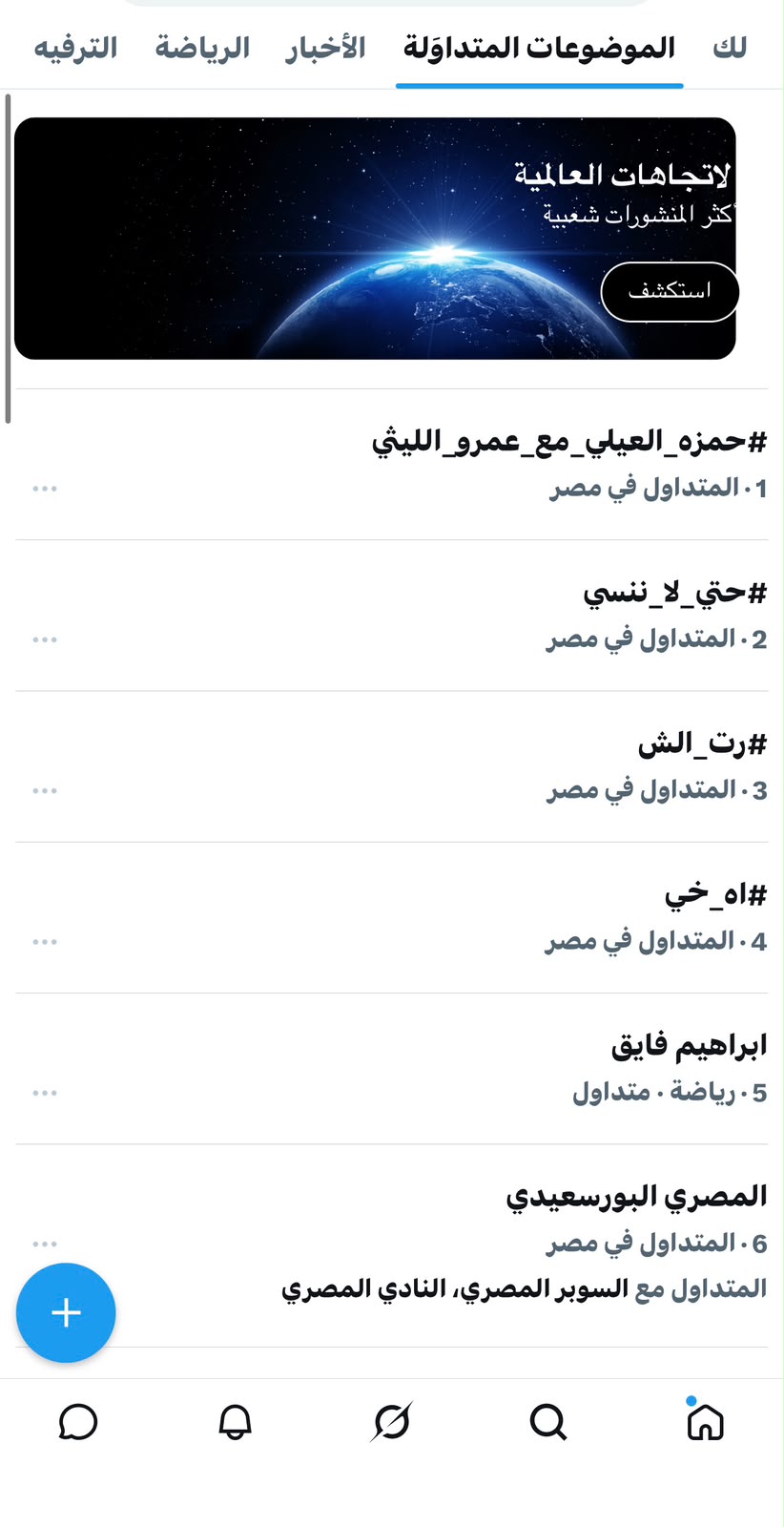
Task: Switch to the الرياضة tab
Action: tap(202, 48)
